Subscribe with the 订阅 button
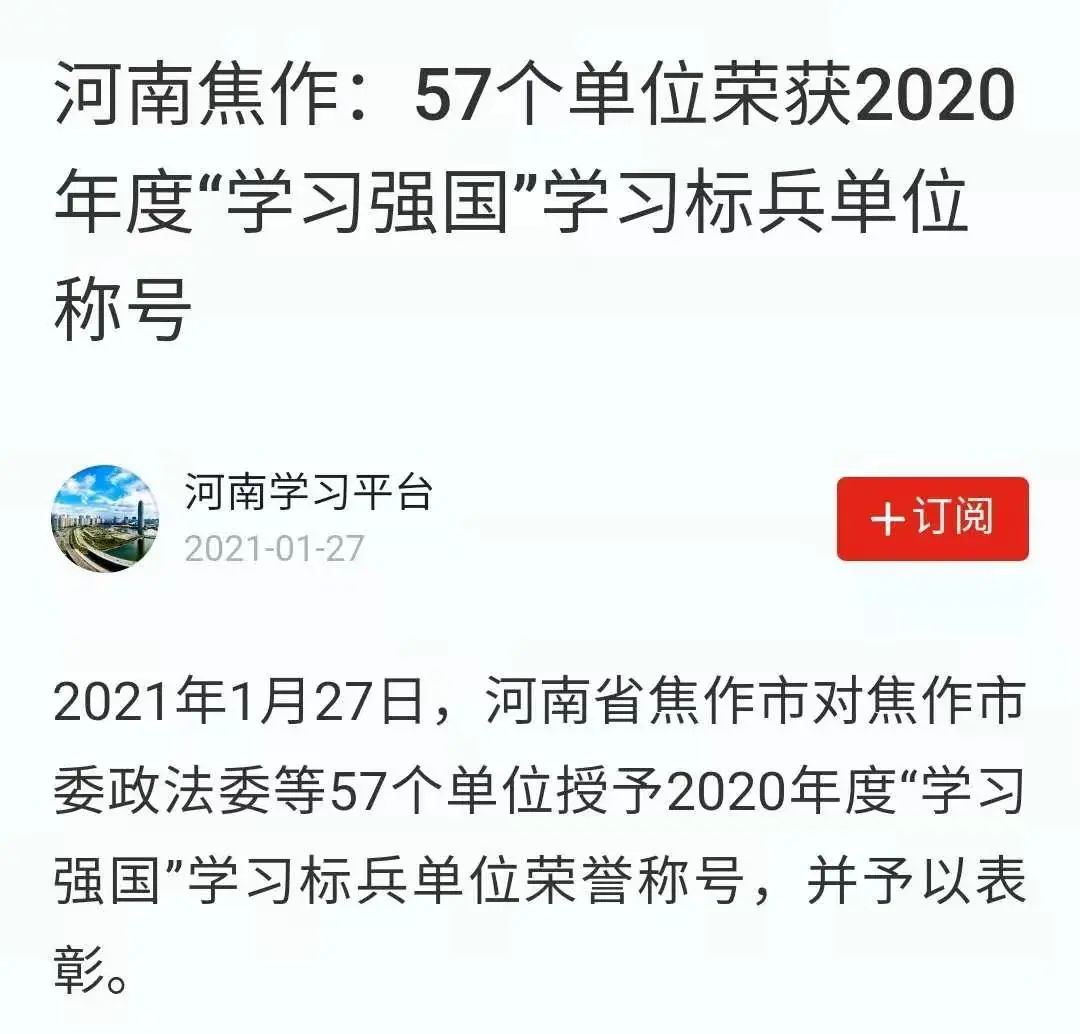Image resolution: width=1080 pixels, height=1034 pixels. (x=932, y=519)
